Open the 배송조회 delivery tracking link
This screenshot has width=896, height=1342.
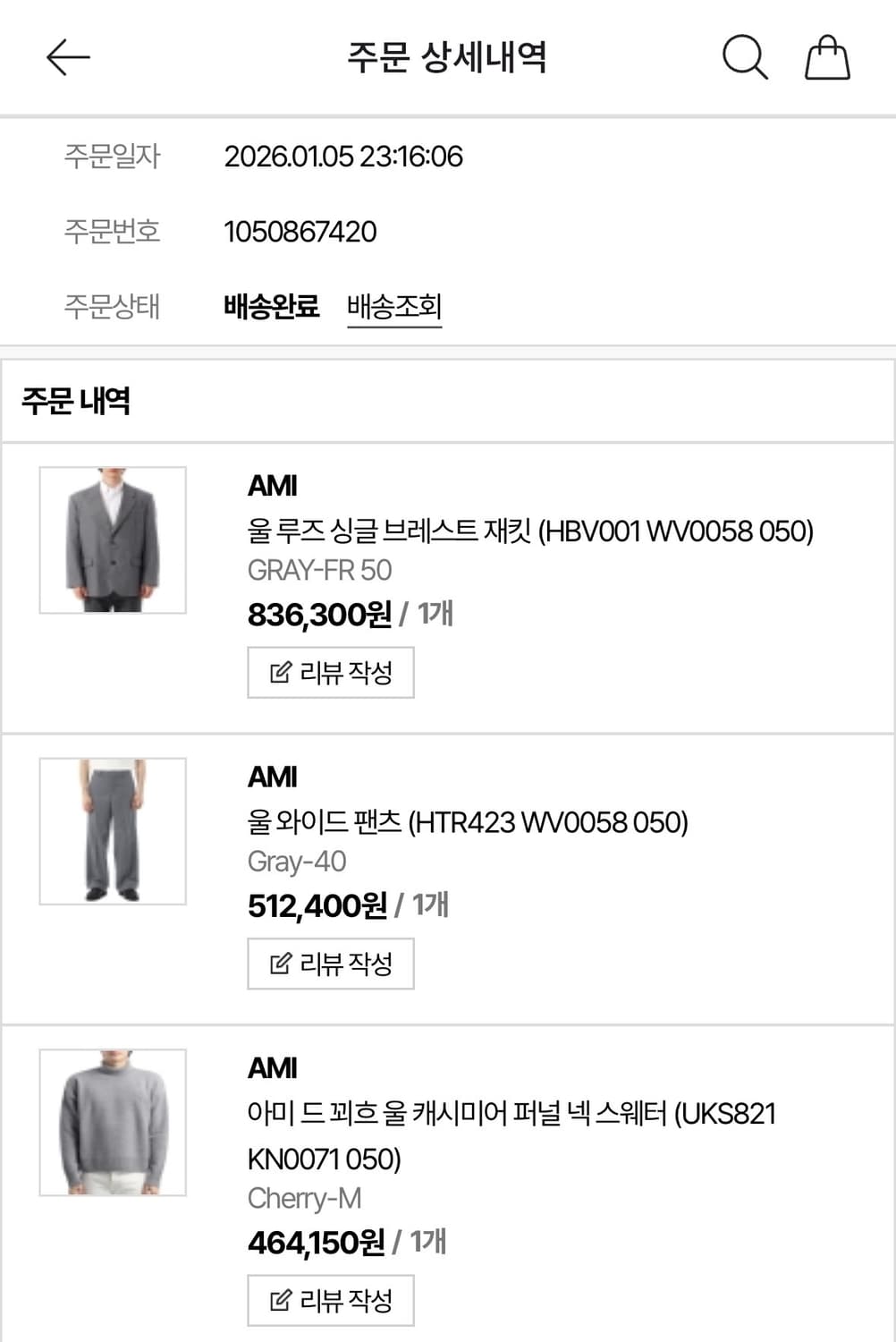point(396,307)
